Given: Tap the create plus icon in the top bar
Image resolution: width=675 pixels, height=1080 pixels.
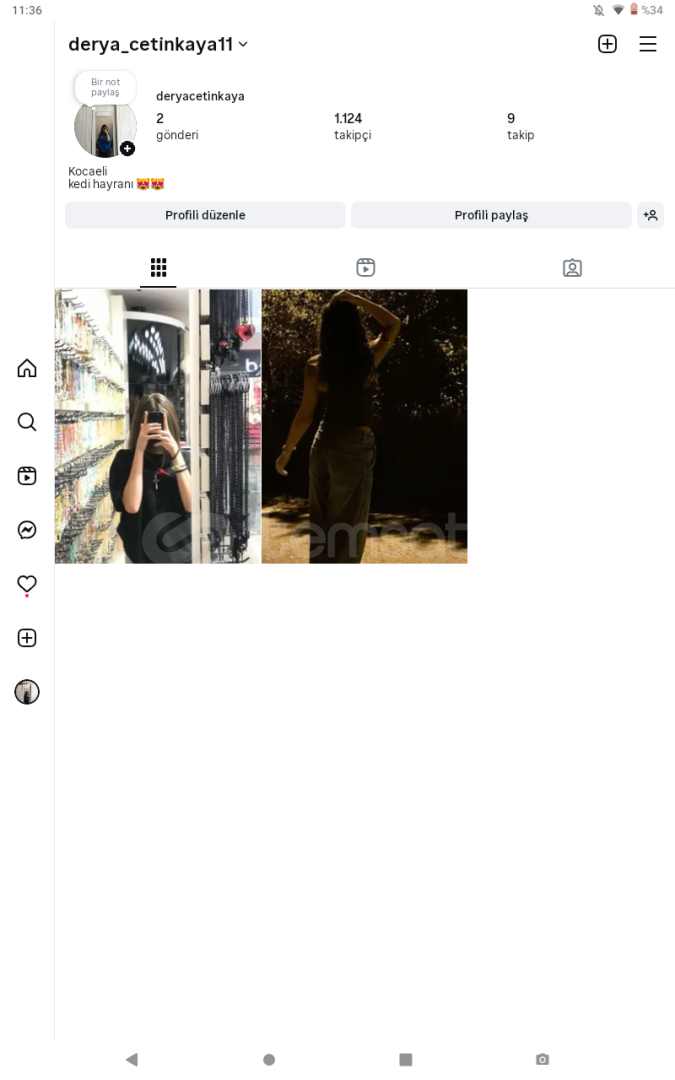Looking at the screenshot, I should click(x=607, y=44).
